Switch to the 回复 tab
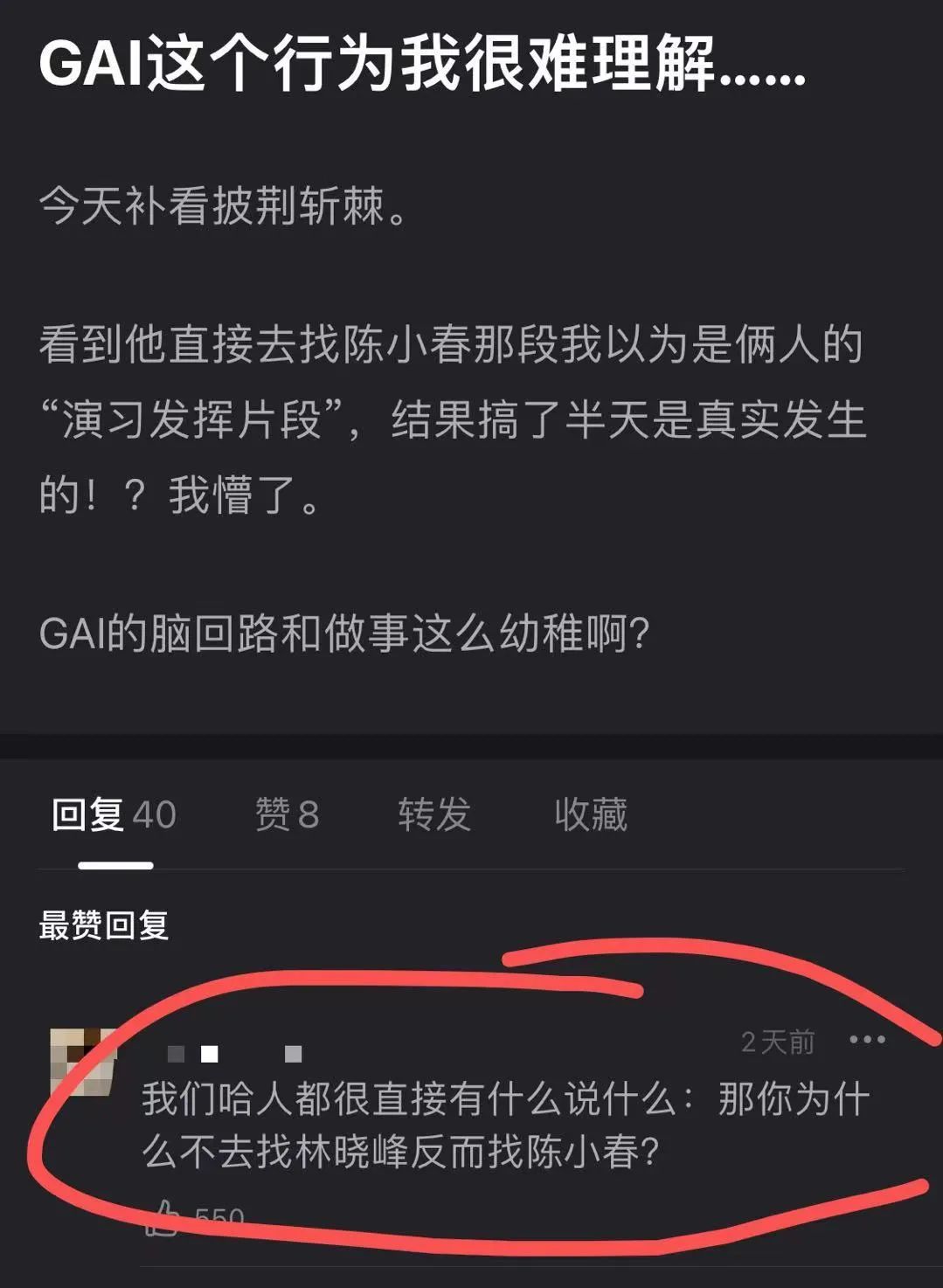943x1288 pixels. [114, 814]
